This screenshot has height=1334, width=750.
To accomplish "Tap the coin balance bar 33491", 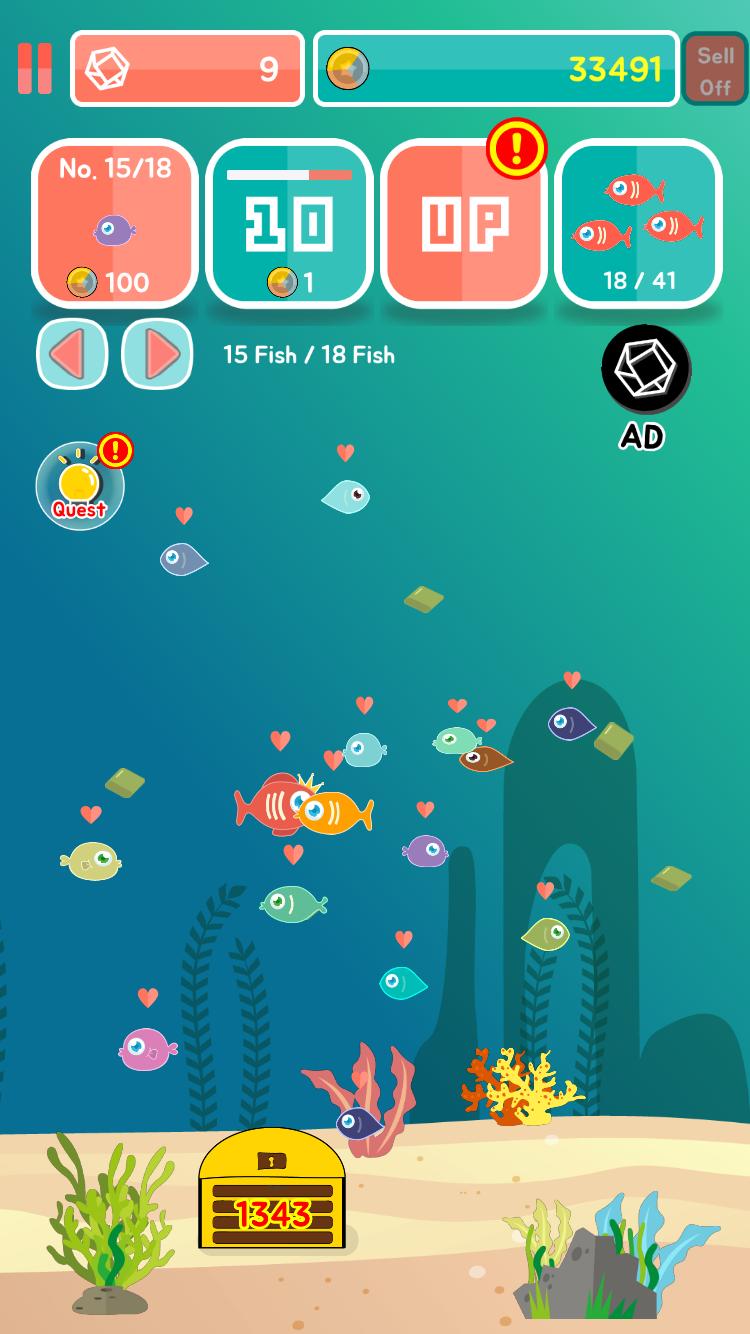I will (x=497, y=69).
